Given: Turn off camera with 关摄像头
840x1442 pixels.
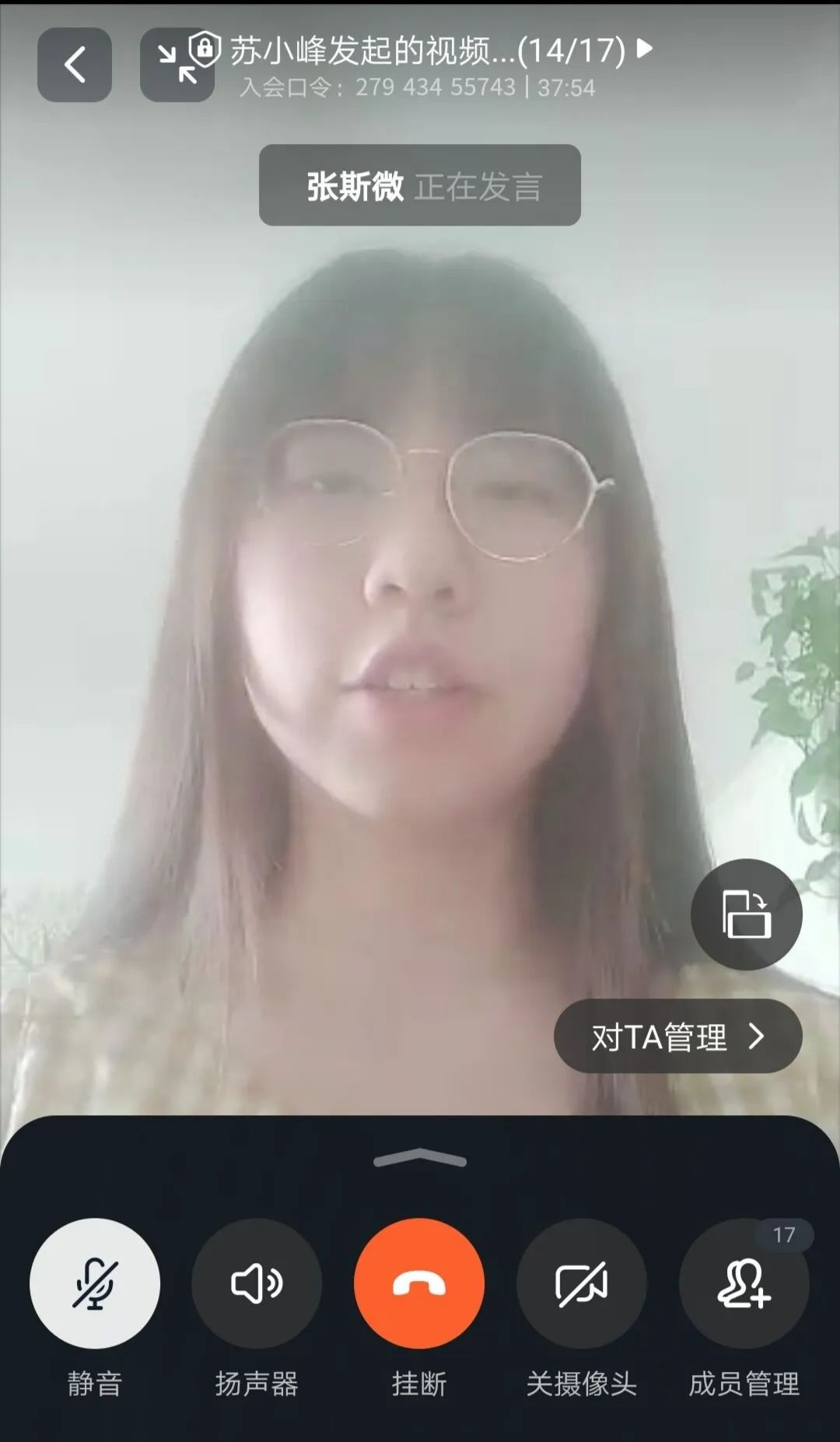Looking at the screenshot, I should (x=581, y=1282).
